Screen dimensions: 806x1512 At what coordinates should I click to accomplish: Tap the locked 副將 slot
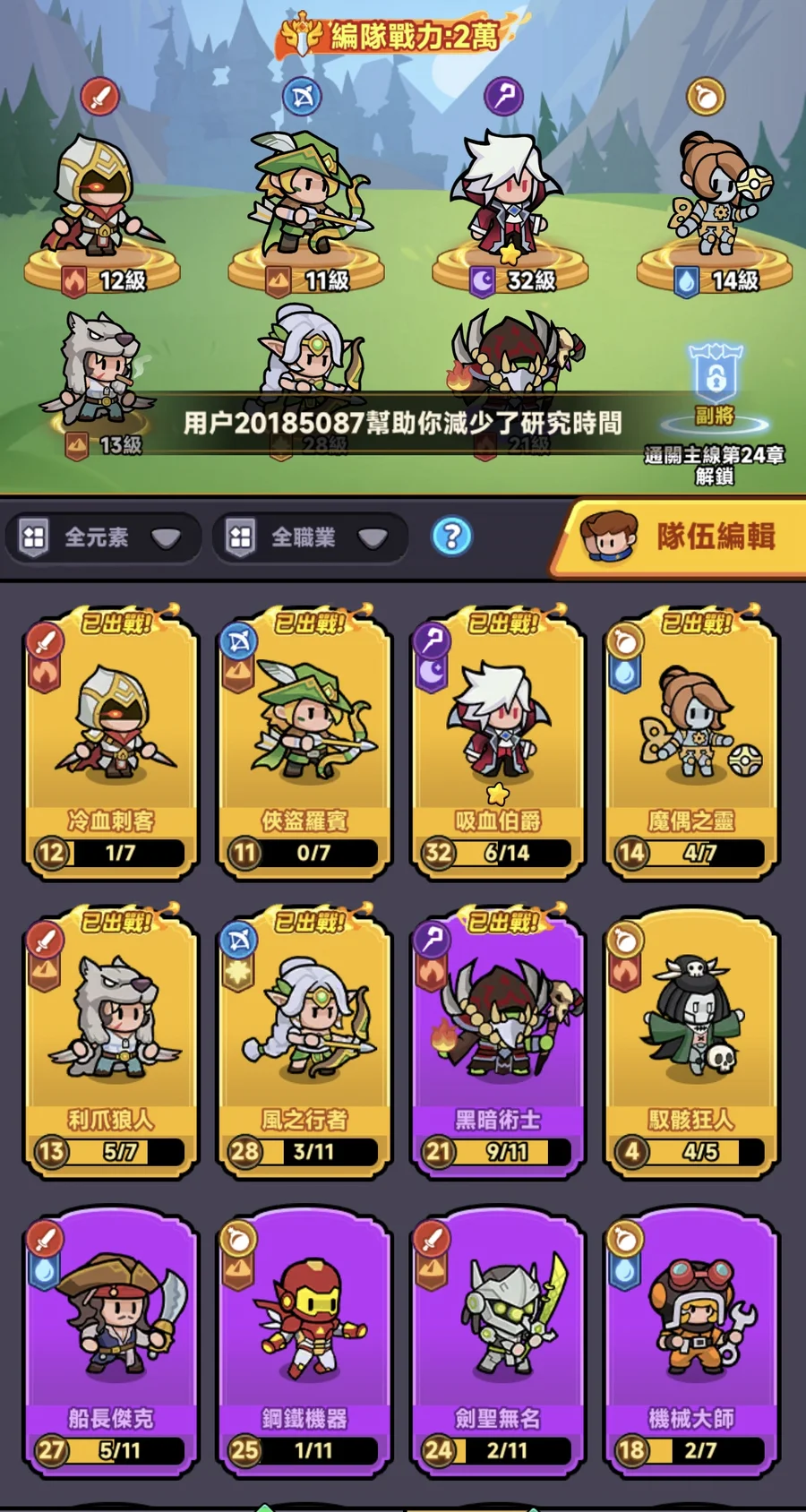click(x=715, y=381)
